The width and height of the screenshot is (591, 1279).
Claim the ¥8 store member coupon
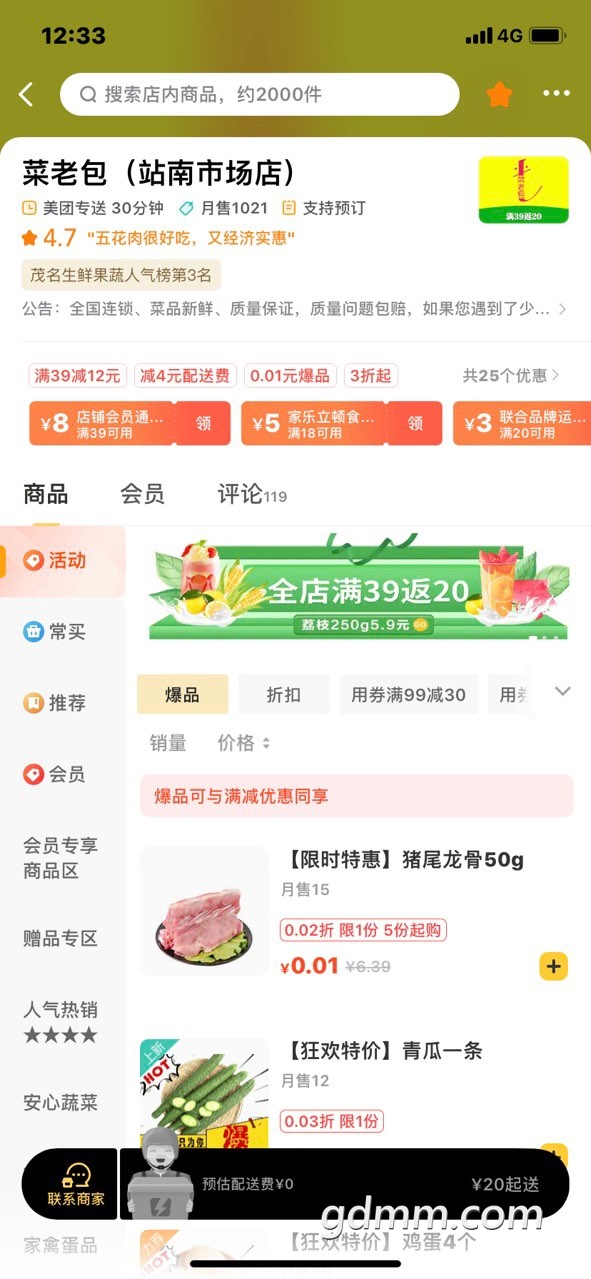[x=203, y=423]
